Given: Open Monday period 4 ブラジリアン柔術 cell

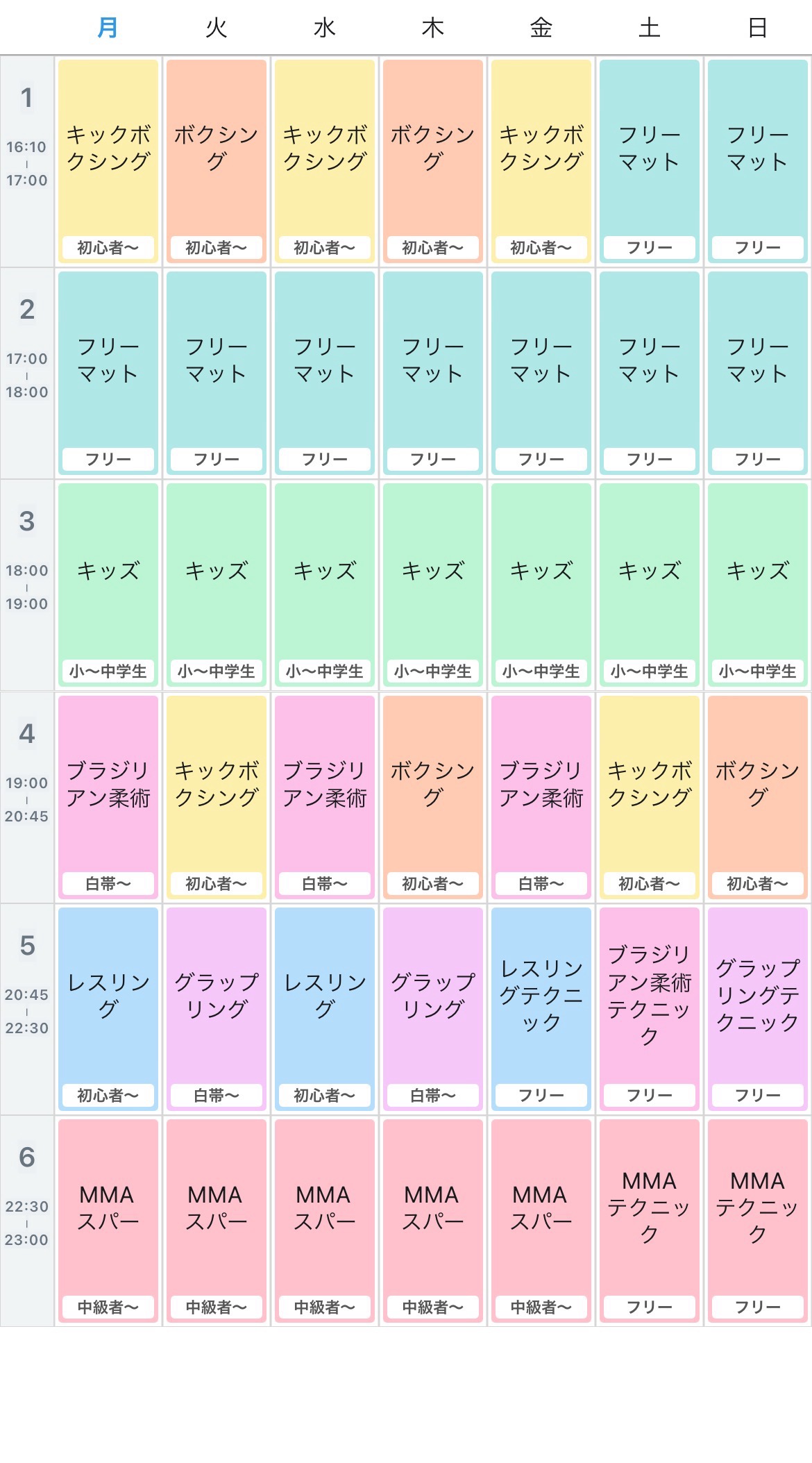Looking at the screenshot, I should [108, 797].
